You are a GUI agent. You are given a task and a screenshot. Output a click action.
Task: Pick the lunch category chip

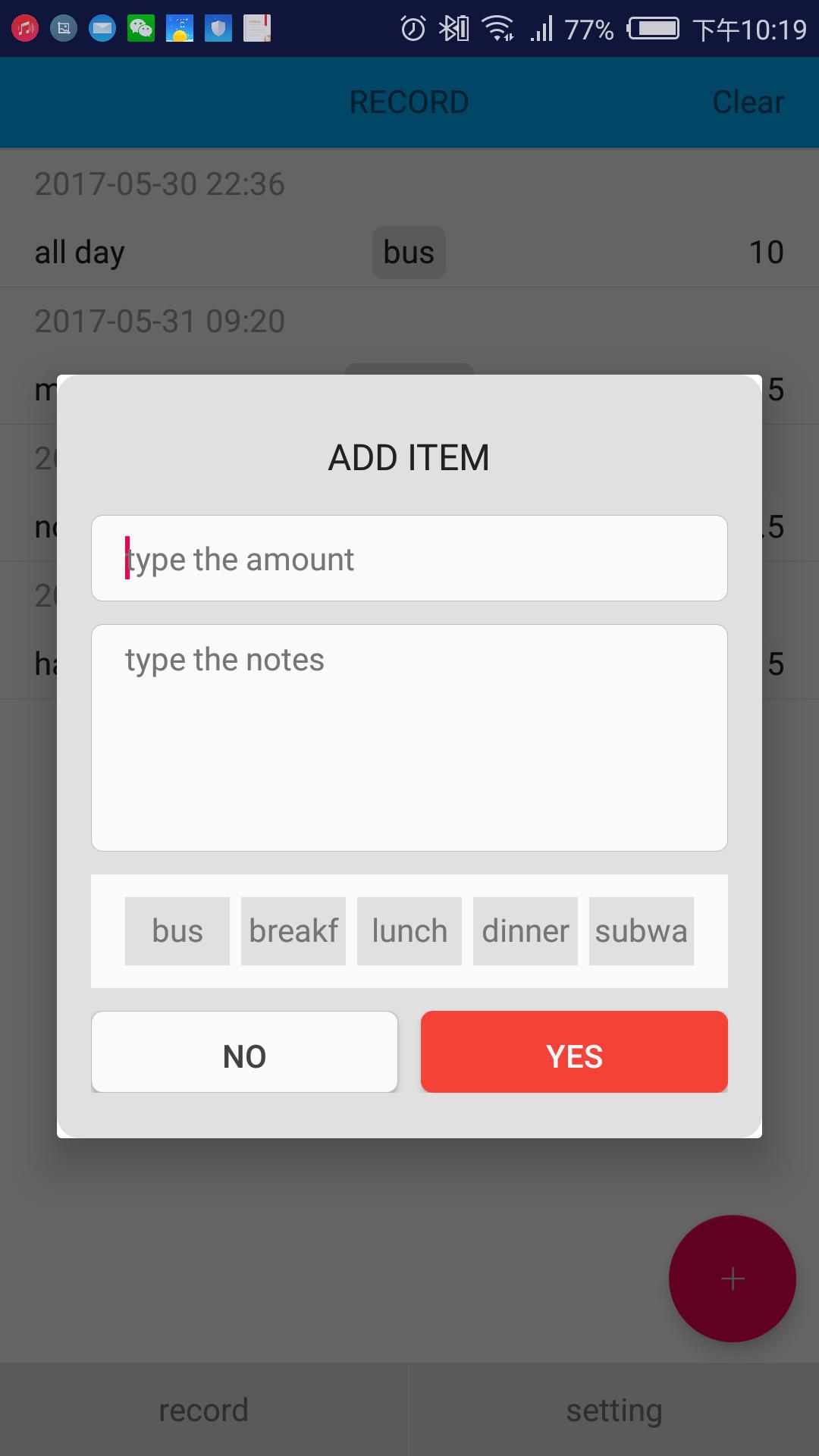[409, 931]
